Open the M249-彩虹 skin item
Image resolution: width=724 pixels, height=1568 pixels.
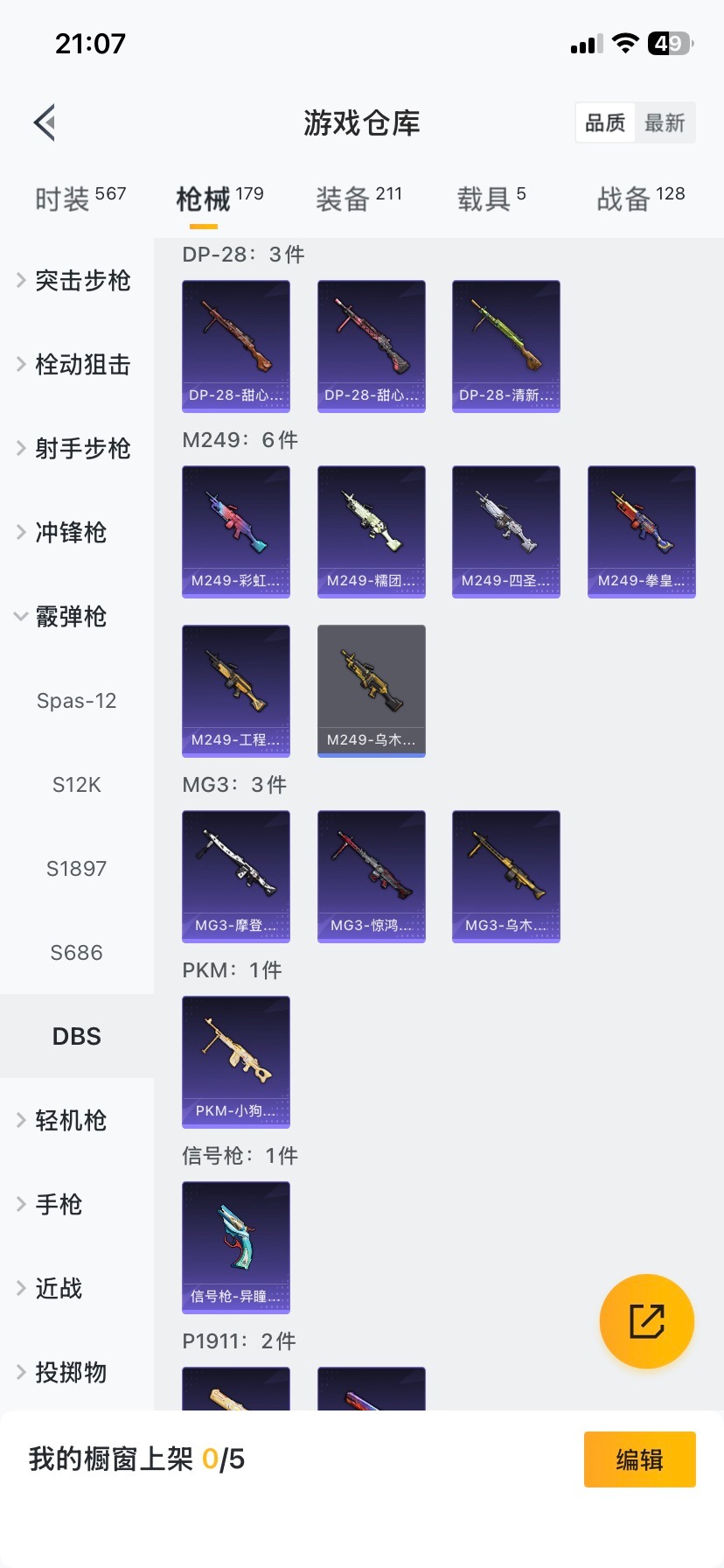point(236,531)
